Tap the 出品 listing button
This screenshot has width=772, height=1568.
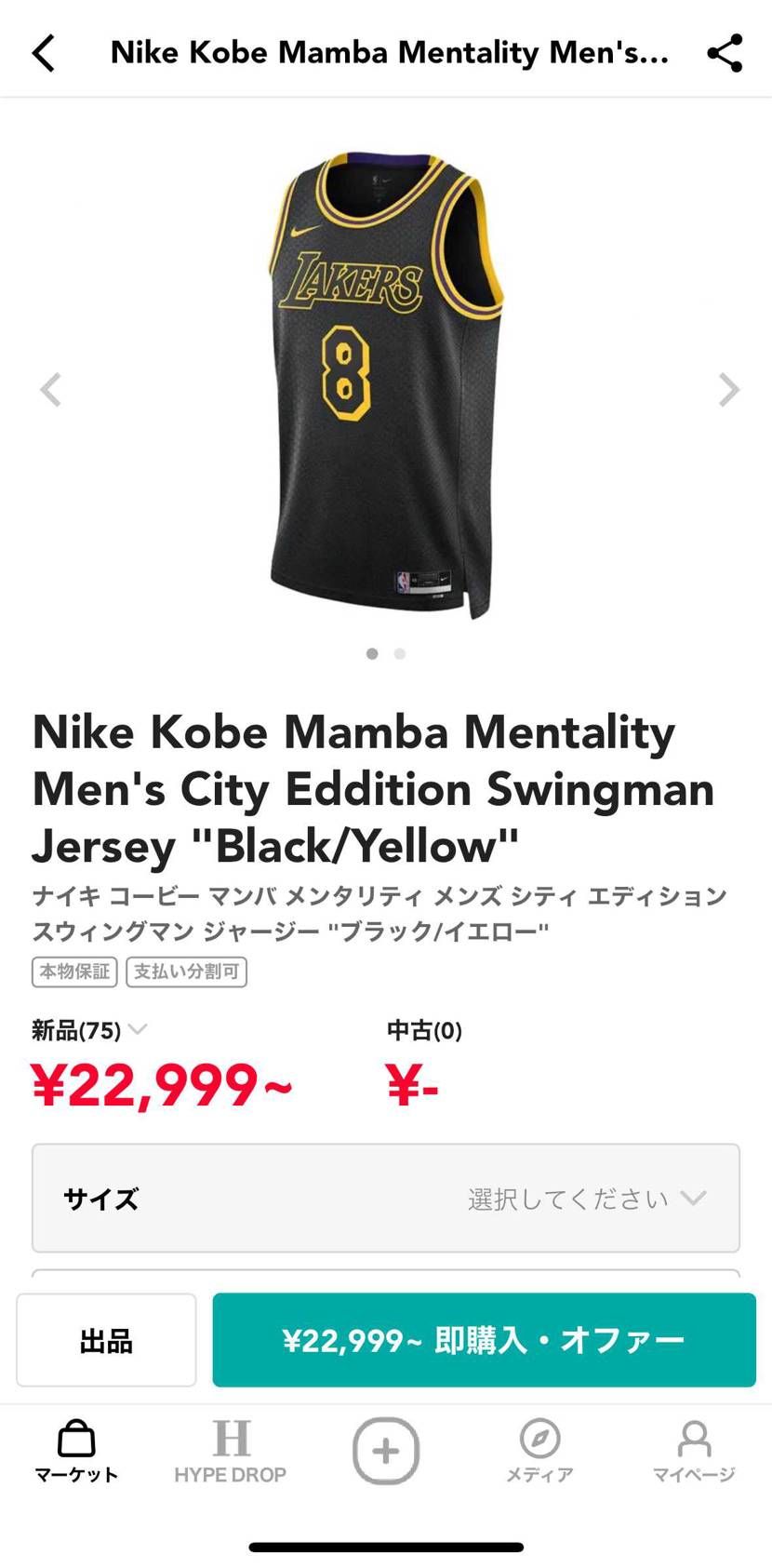[105, 1340]
